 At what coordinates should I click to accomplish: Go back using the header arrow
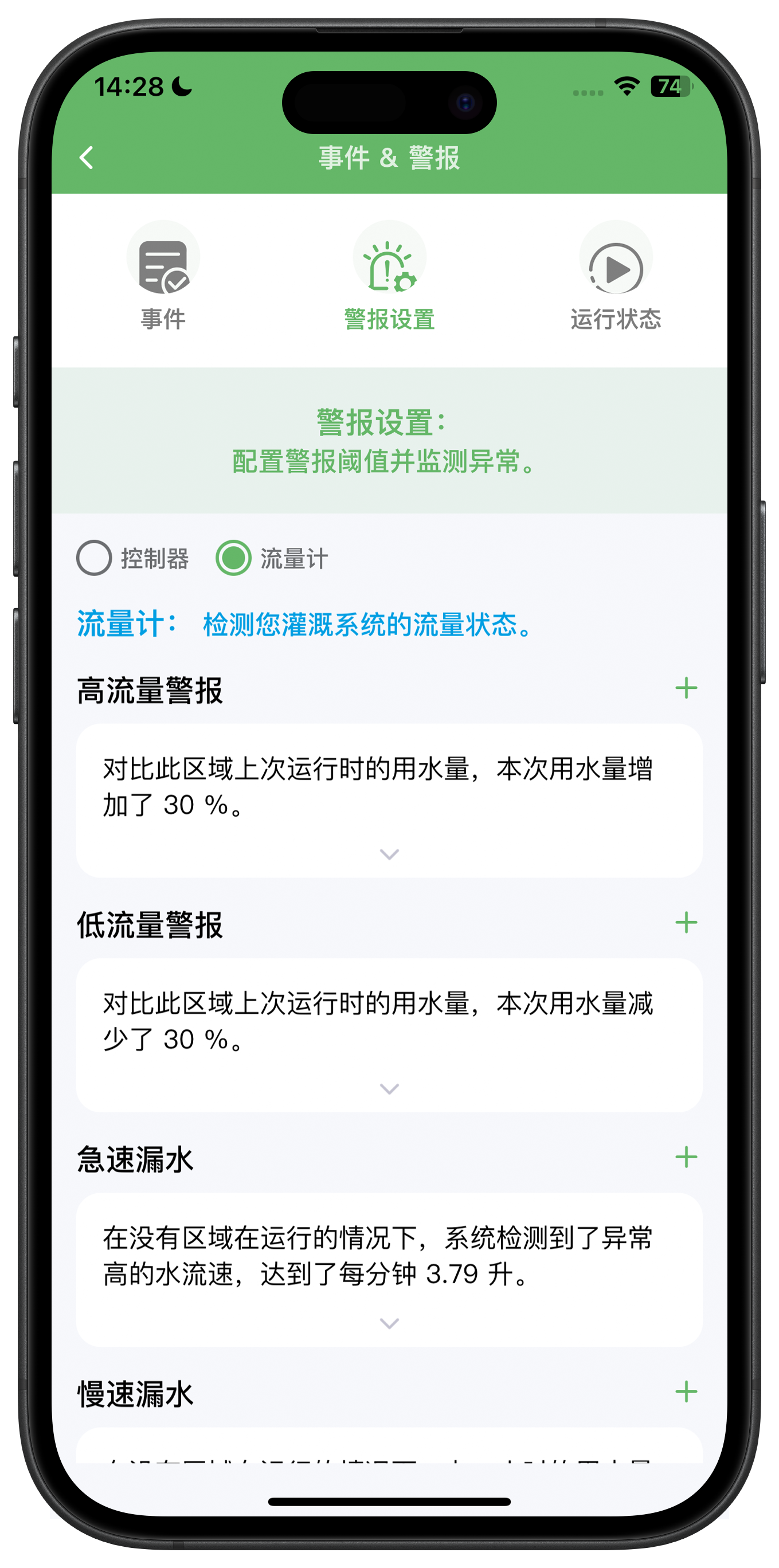[87, 158]
